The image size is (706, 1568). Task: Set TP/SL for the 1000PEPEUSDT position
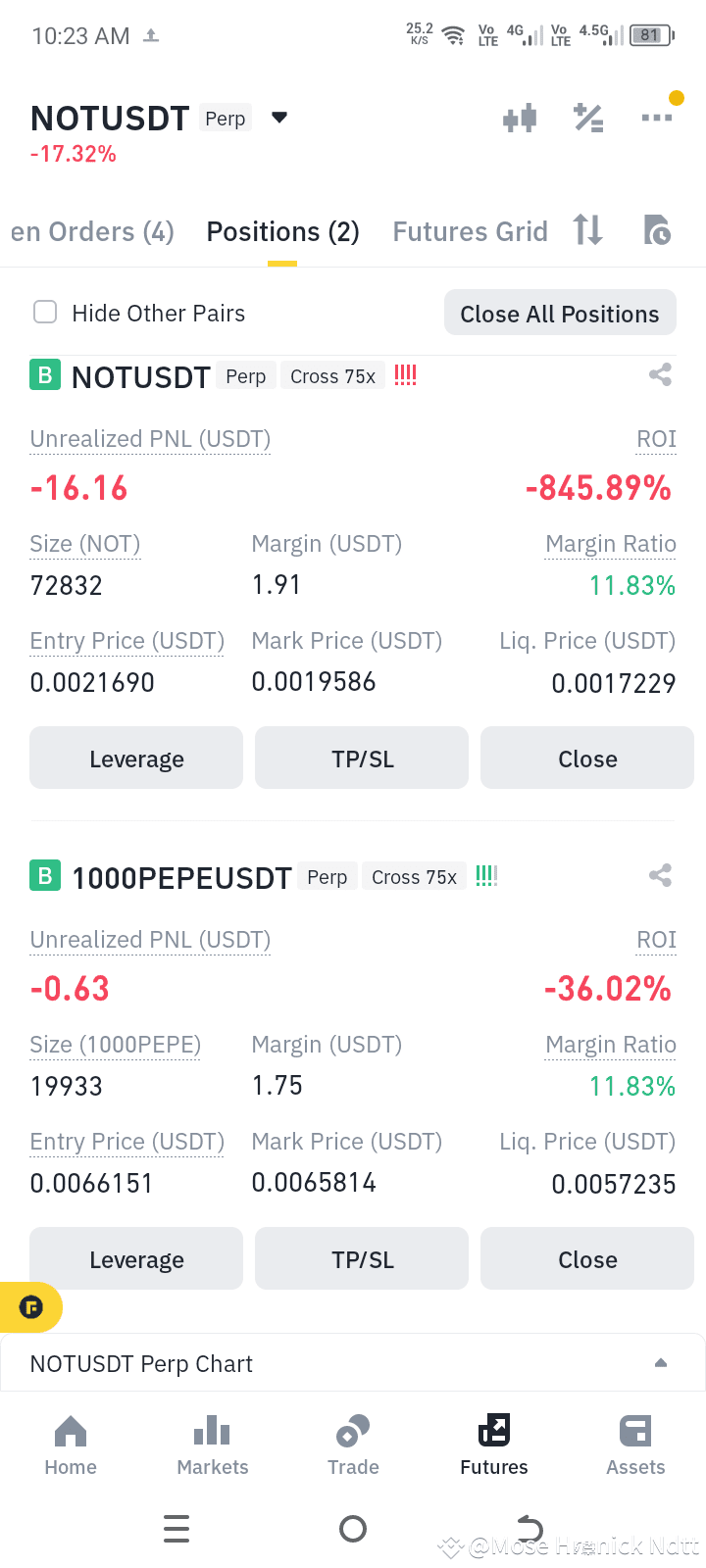click(x=361, y=1258)
